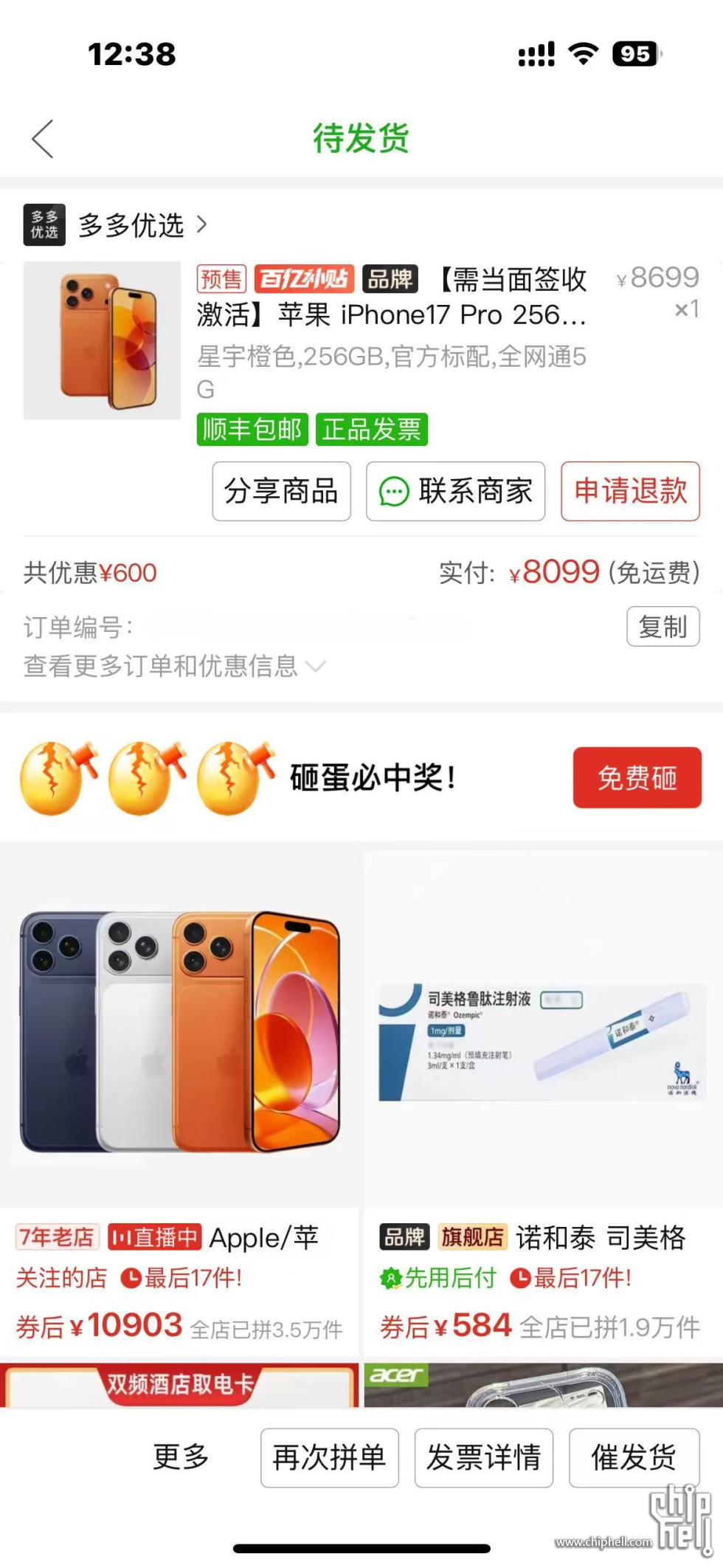View invoice details via 发票详情

pos(483,1457)
